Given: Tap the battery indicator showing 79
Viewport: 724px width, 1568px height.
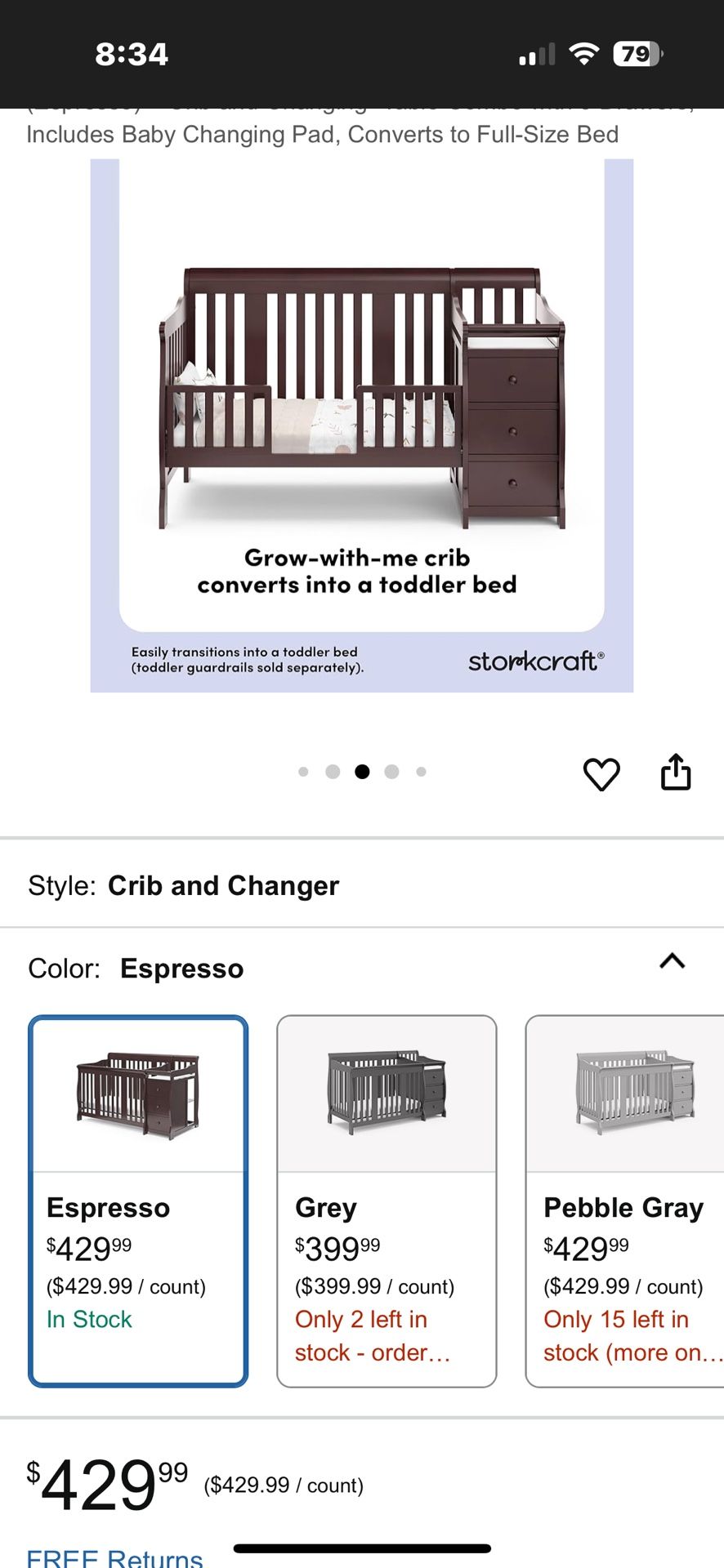Looking at the screenshot, I should coord(635,54).
